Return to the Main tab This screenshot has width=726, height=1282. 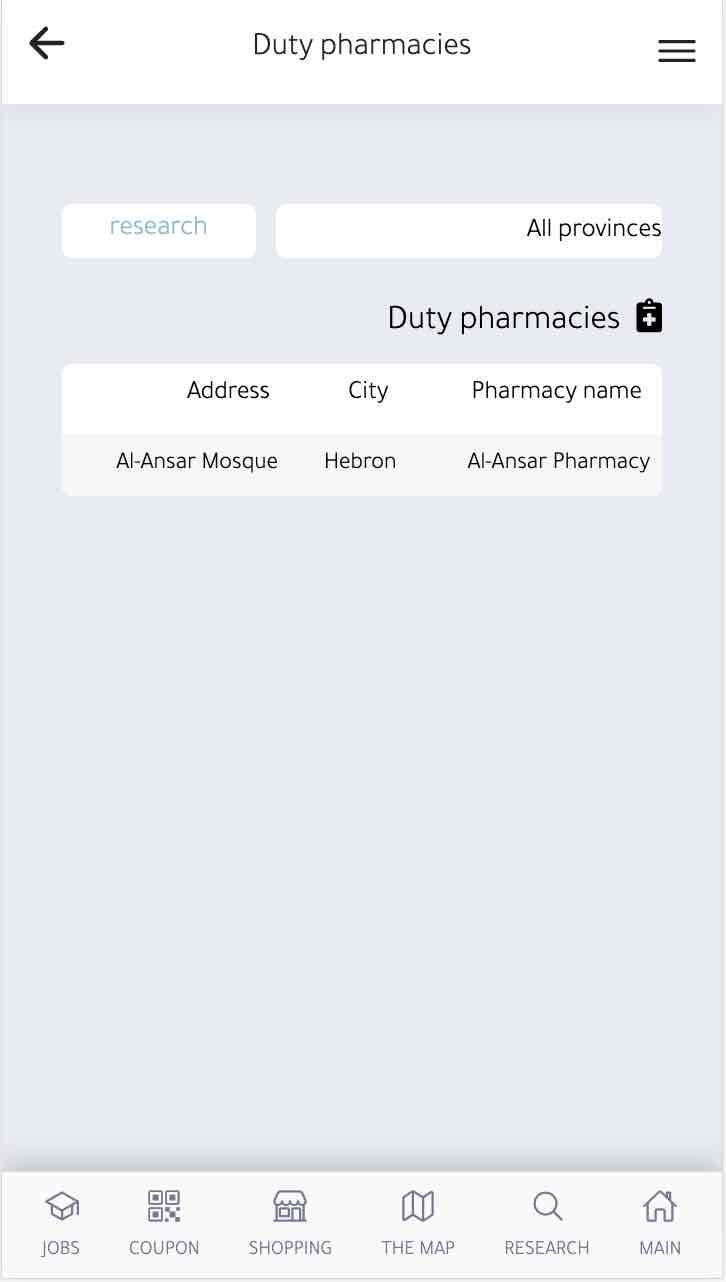[660, 1222]
